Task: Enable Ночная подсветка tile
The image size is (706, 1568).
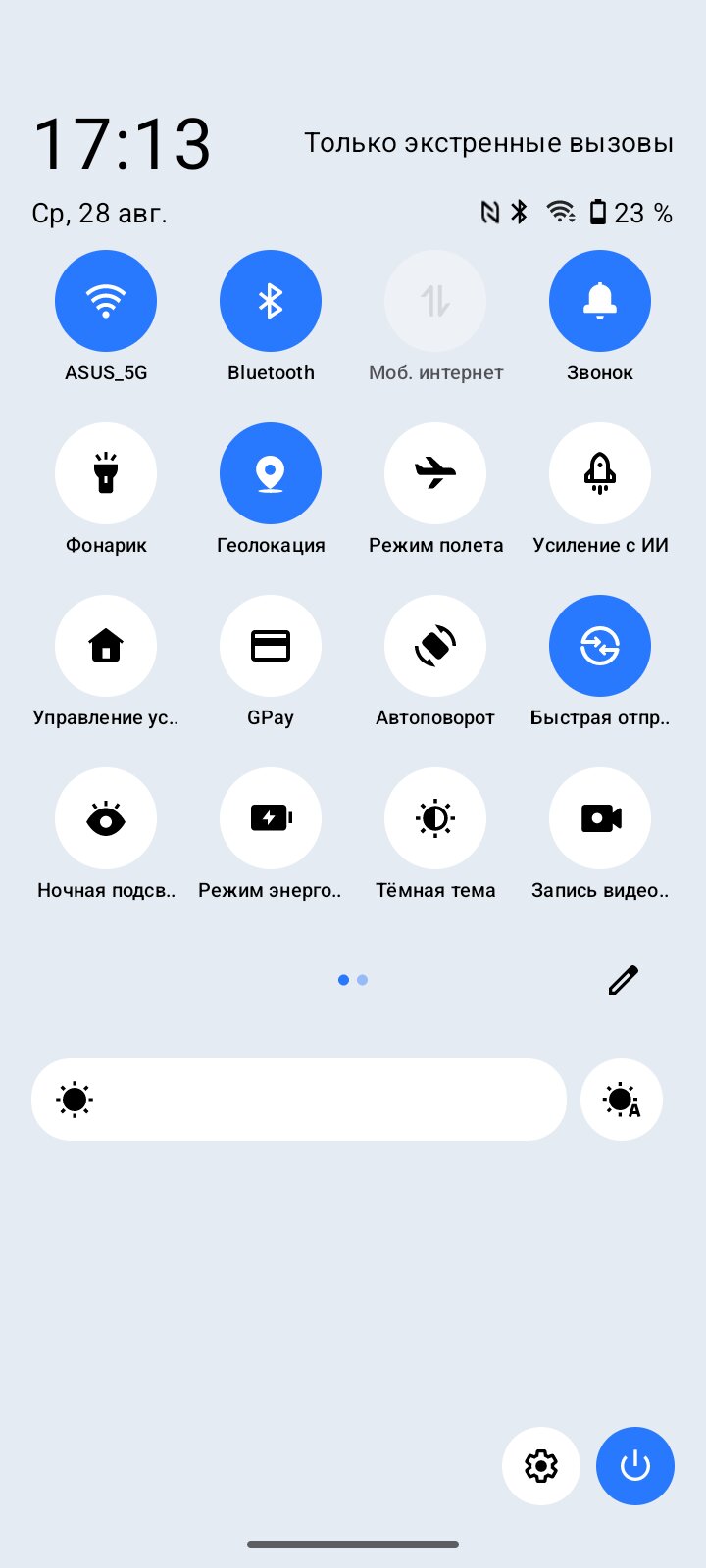Action: click(x=106, y=818)
